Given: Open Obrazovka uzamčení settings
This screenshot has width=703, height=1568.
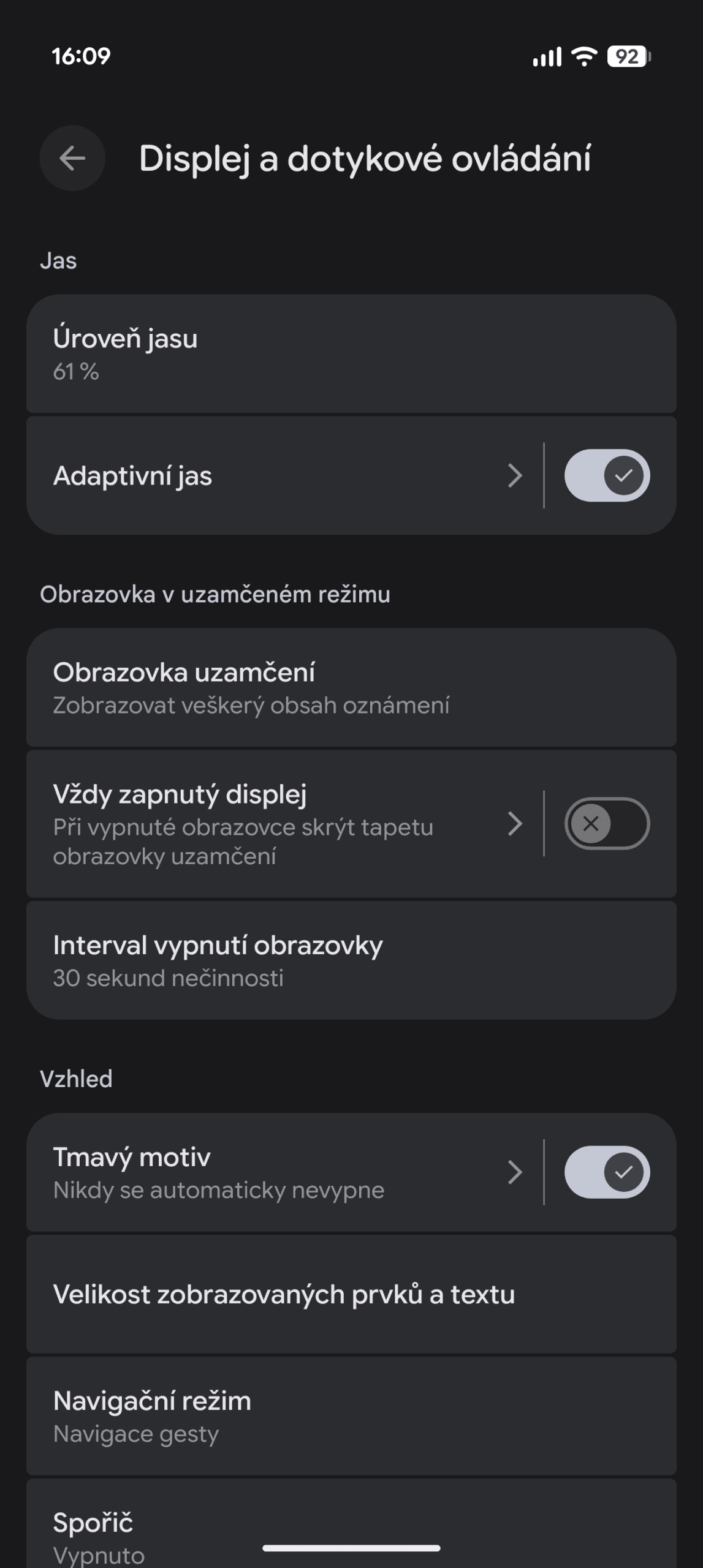Looking at the screenshot, I should click(351, 687).
